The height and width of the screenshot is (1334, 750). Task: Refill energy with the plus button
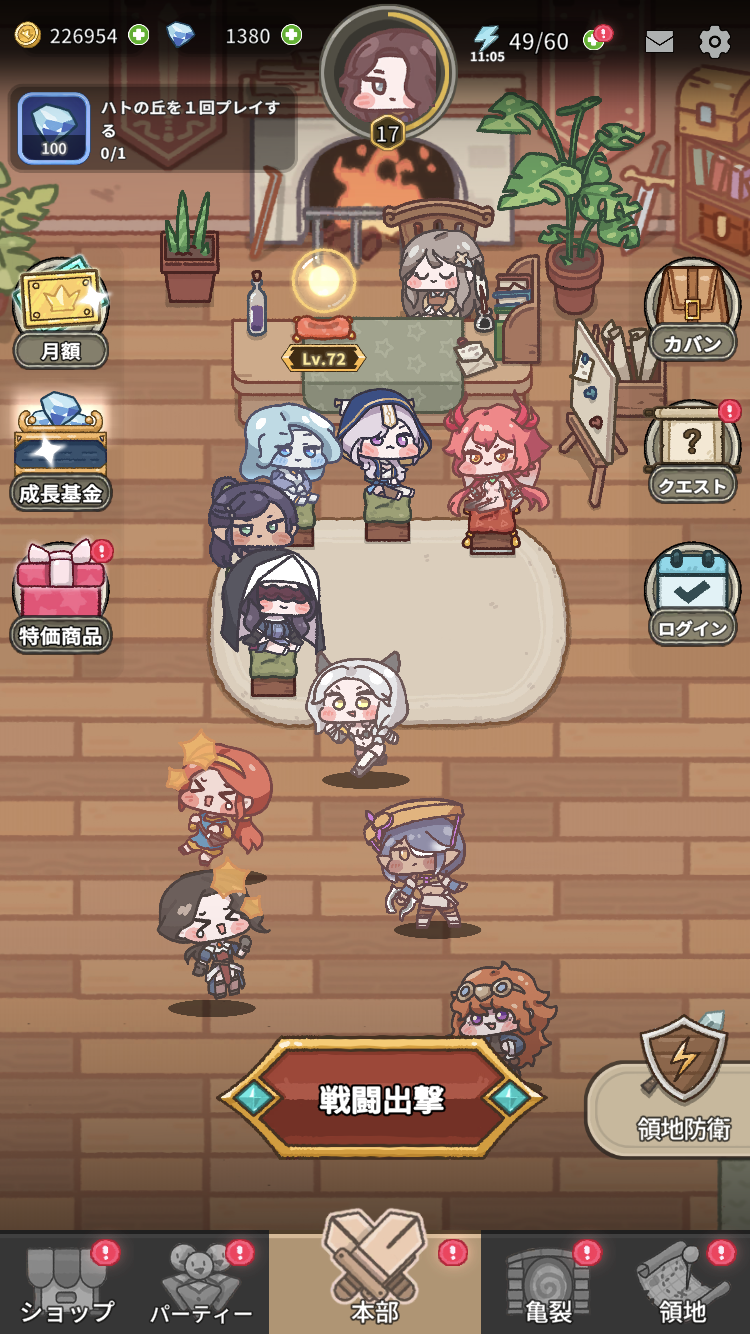593,40
